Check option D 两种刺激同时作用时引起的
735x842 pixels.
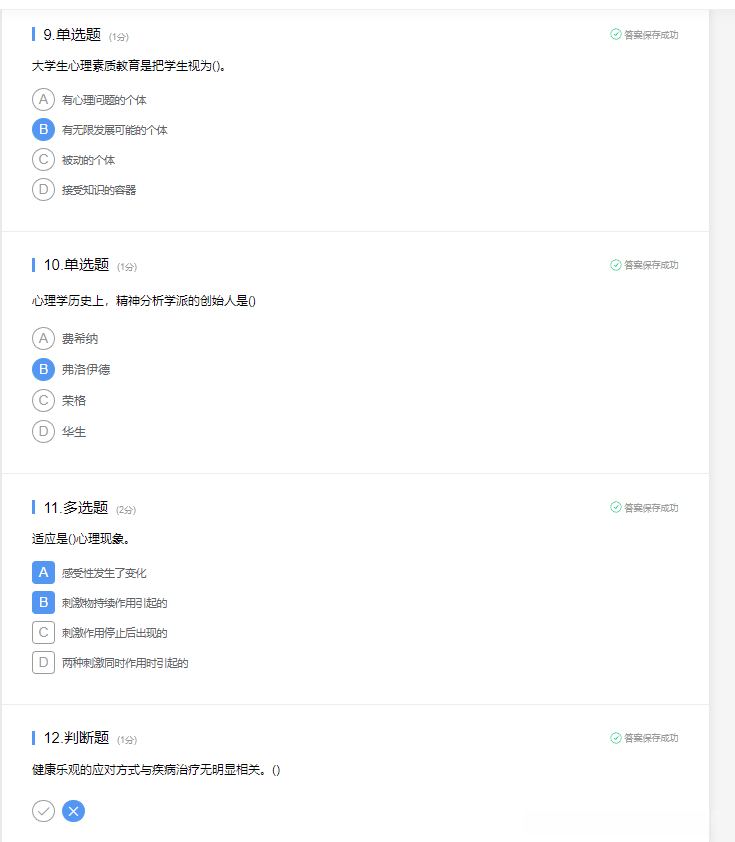43,662
